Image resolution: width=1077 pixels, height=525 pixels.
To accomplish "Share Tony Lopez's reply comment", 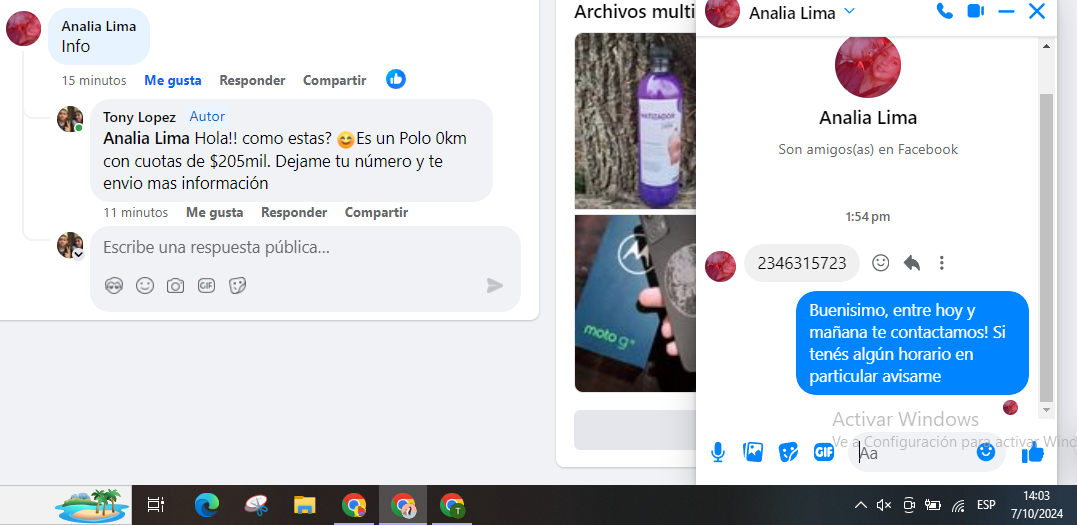I will pyautogui.click(x=376, y=212).
